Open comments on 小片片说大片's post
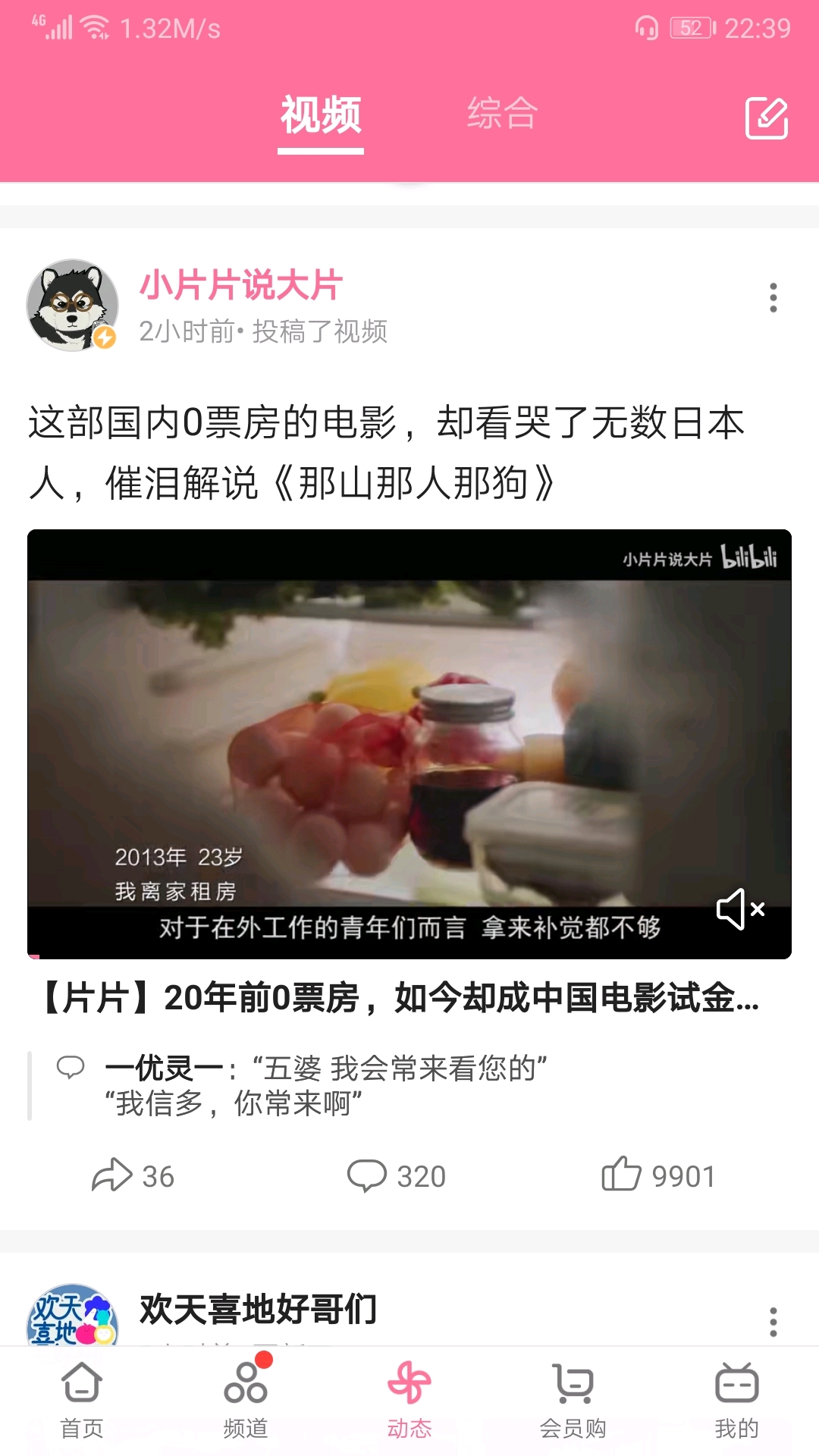Image resolution: width=819 pixels, height=1456 pixels. [x=396, y=1176]
